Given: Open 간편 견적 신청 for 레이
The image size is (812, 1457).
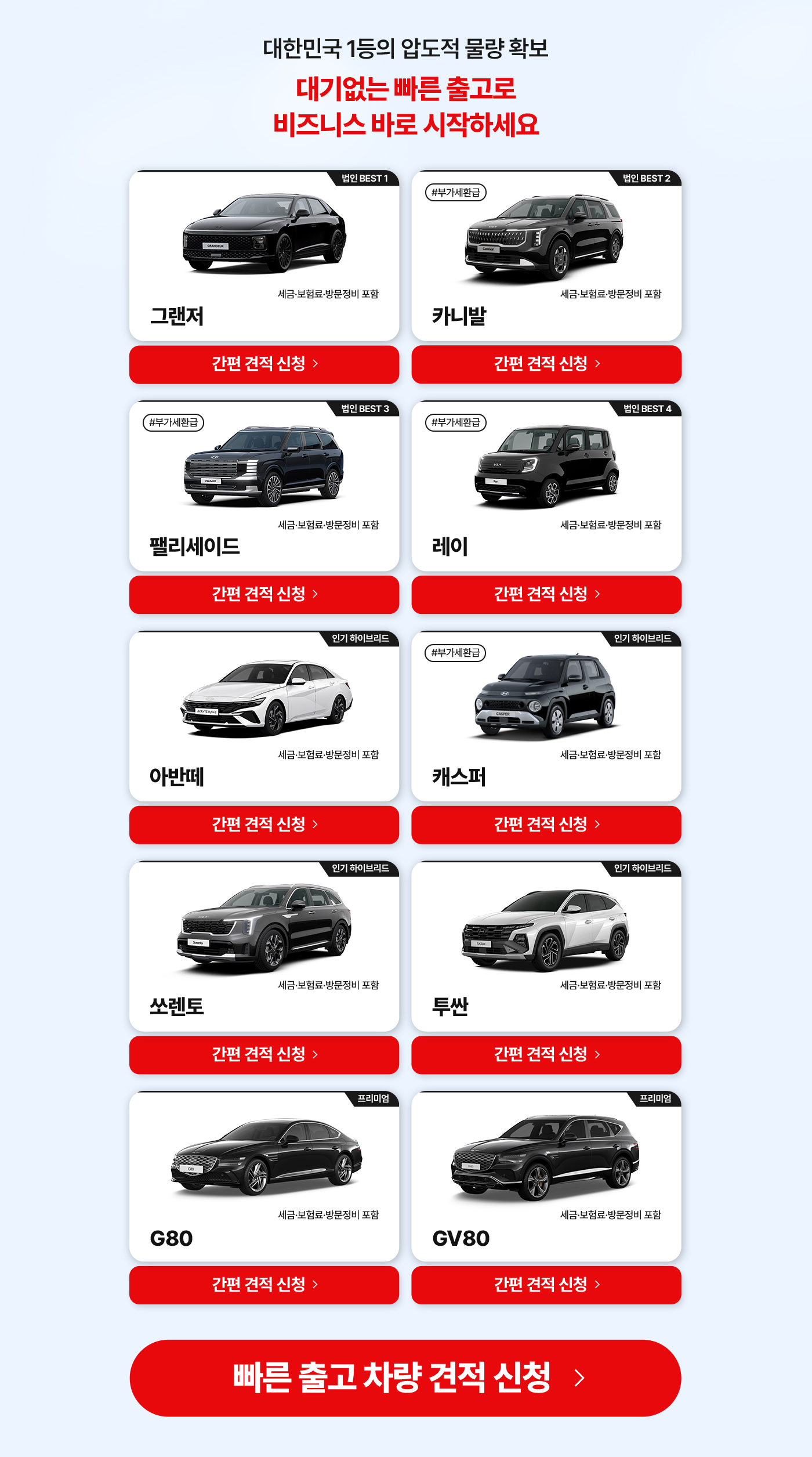Looking at the screenshot, I should (546, 594).
